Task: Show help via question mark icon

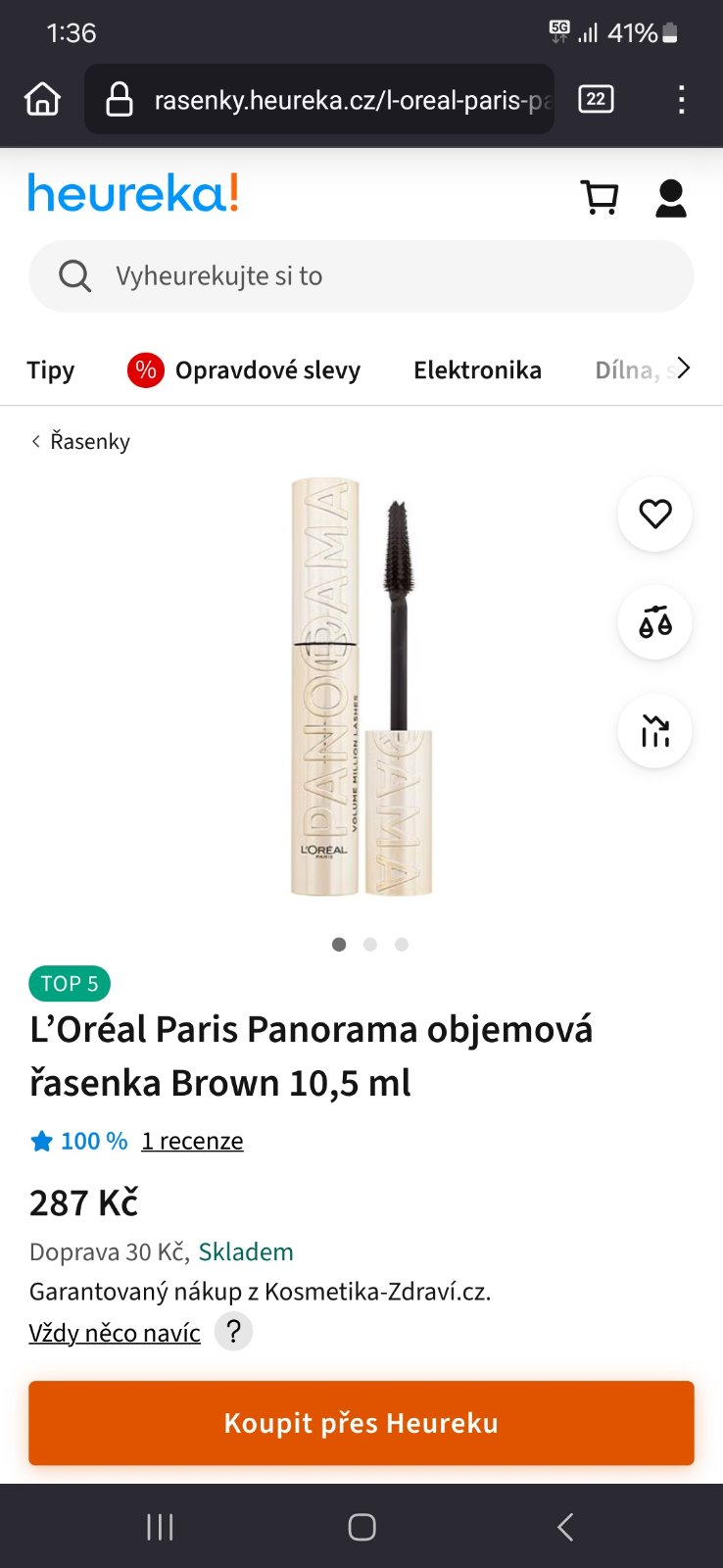Action: [x=233, y=1332]
